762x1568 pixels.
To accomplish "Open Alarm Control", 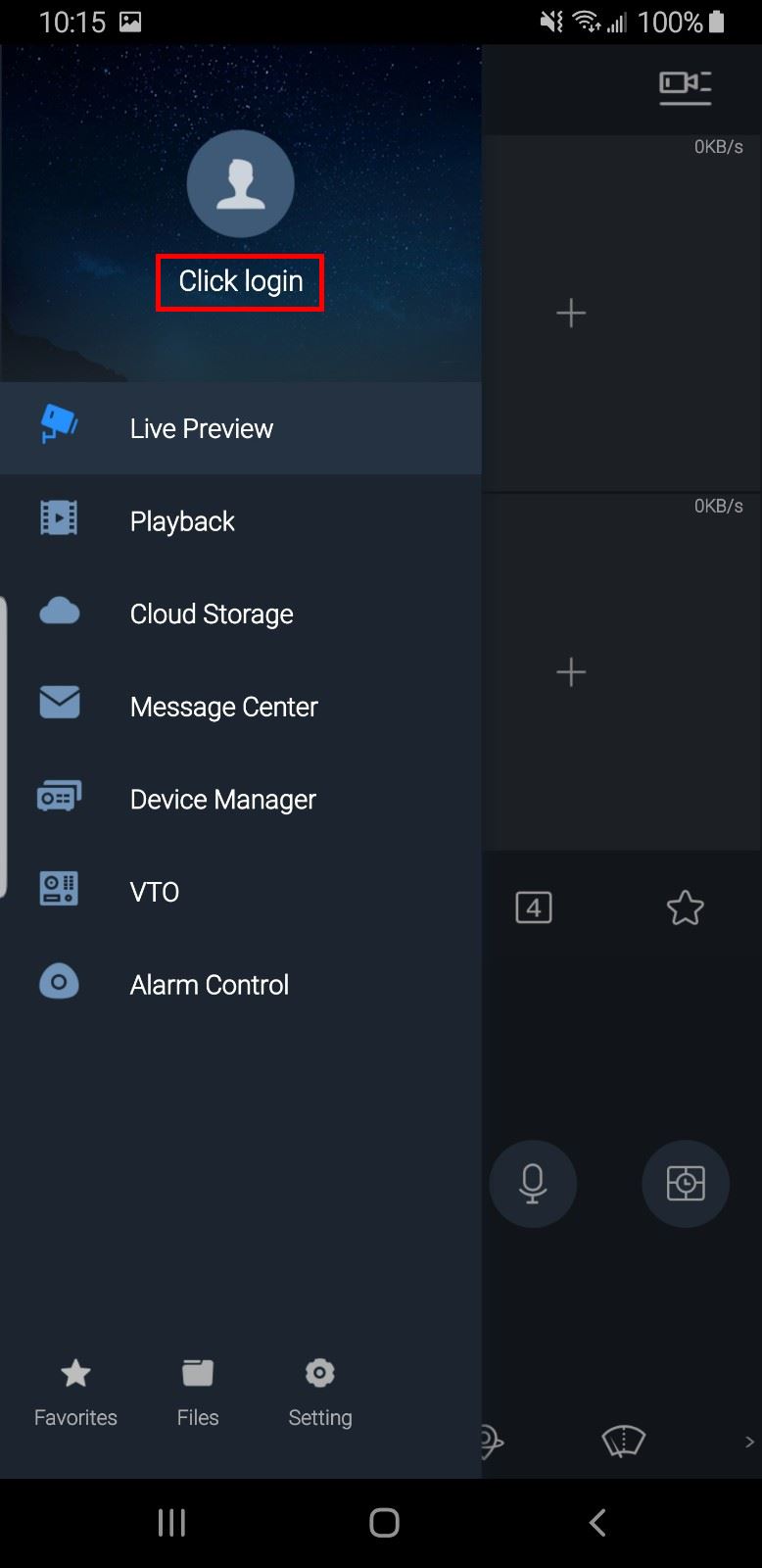I will pos(209,985).
